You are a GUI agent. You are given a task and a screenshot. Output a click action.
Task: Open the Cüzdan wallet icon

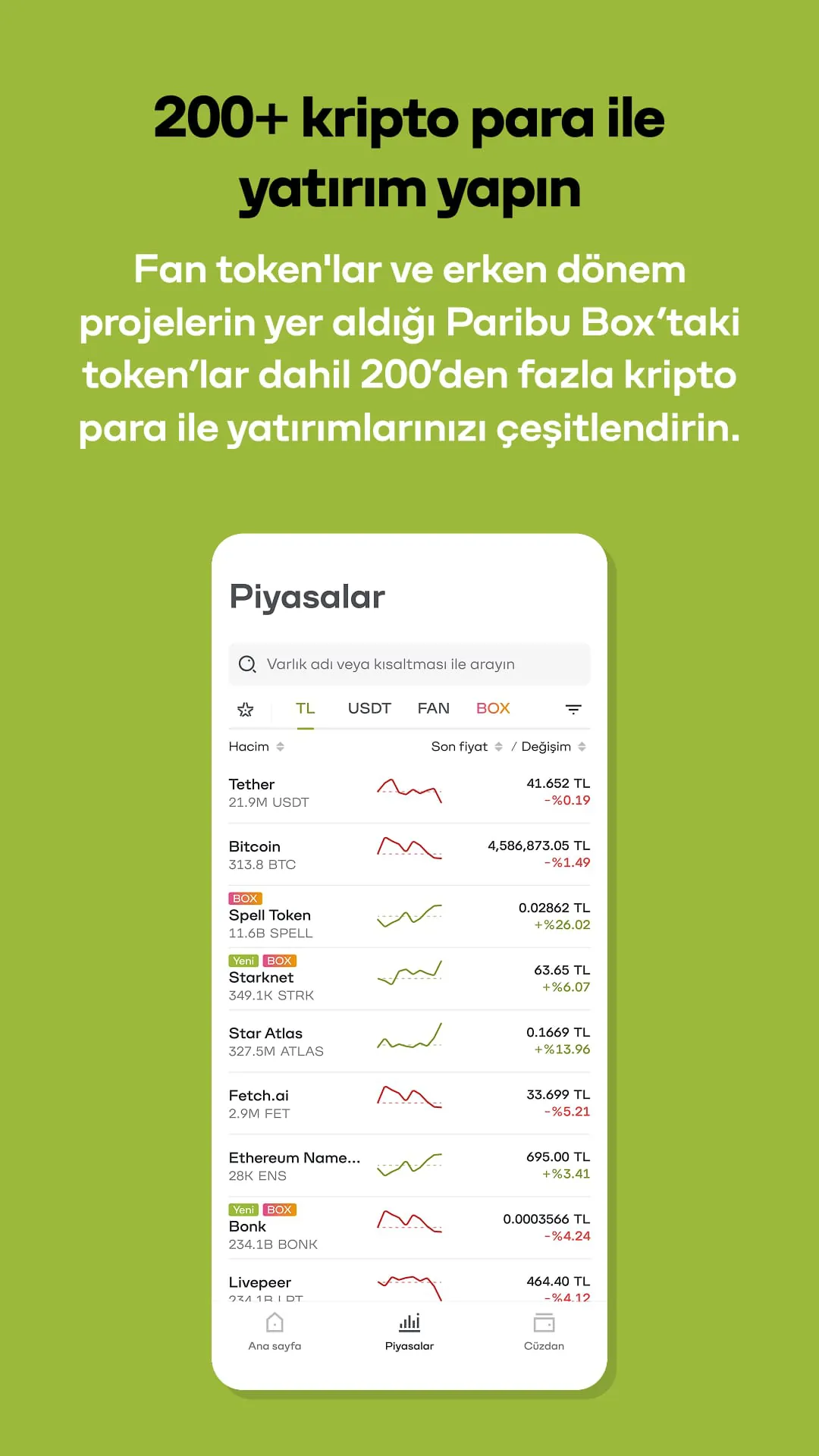pyautogui.click(x=543, y=1322)
